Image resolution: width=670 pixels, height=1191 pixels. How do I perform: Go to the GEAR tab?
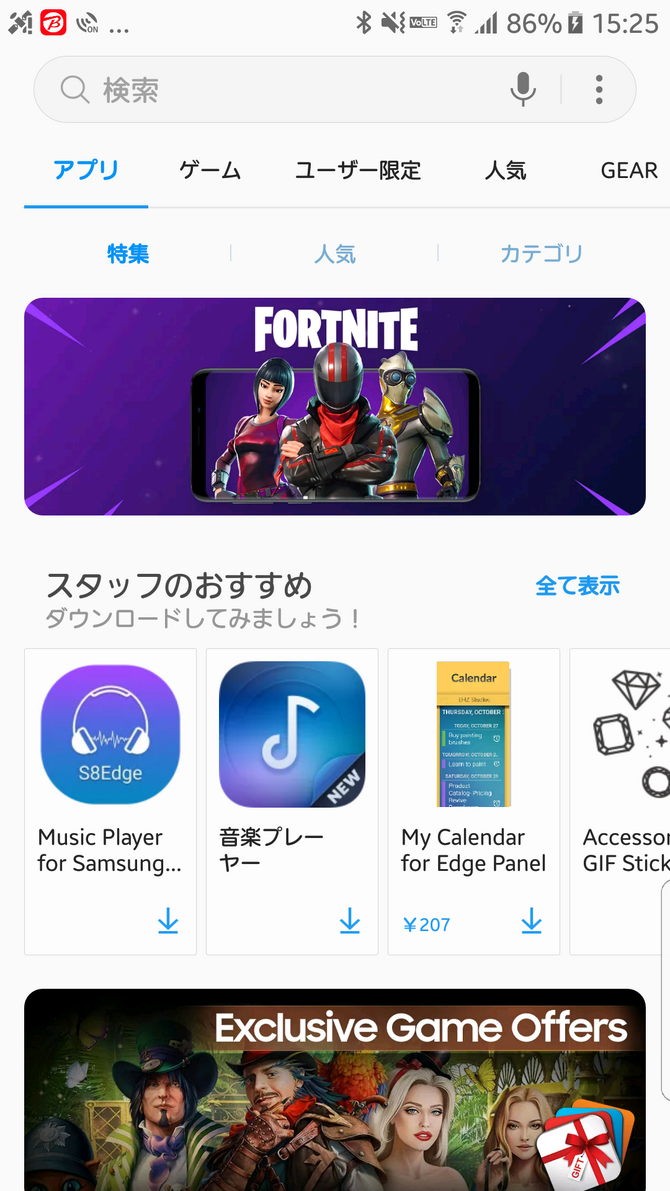629,171
